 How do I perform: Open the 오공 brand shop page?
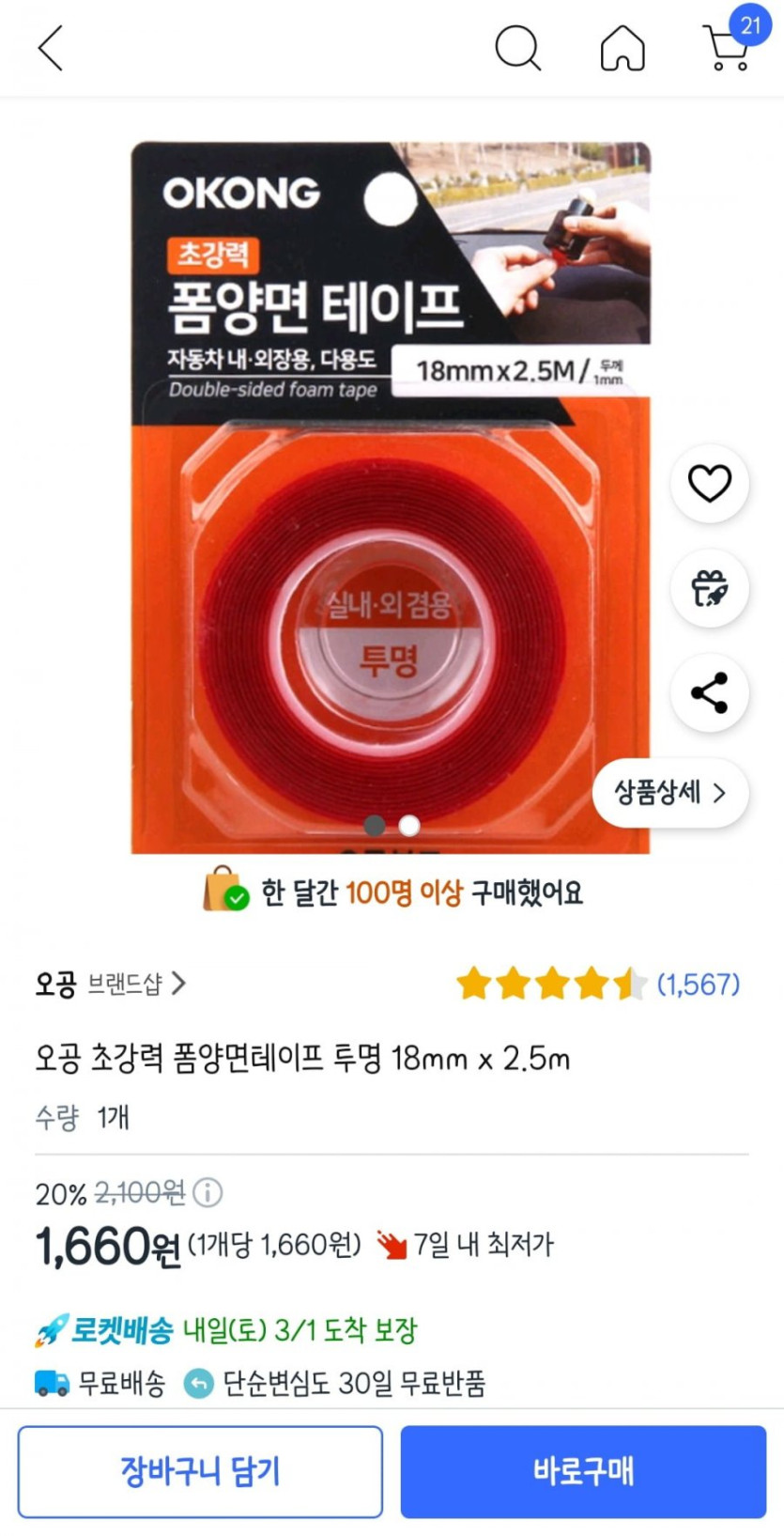pos(52,985)
